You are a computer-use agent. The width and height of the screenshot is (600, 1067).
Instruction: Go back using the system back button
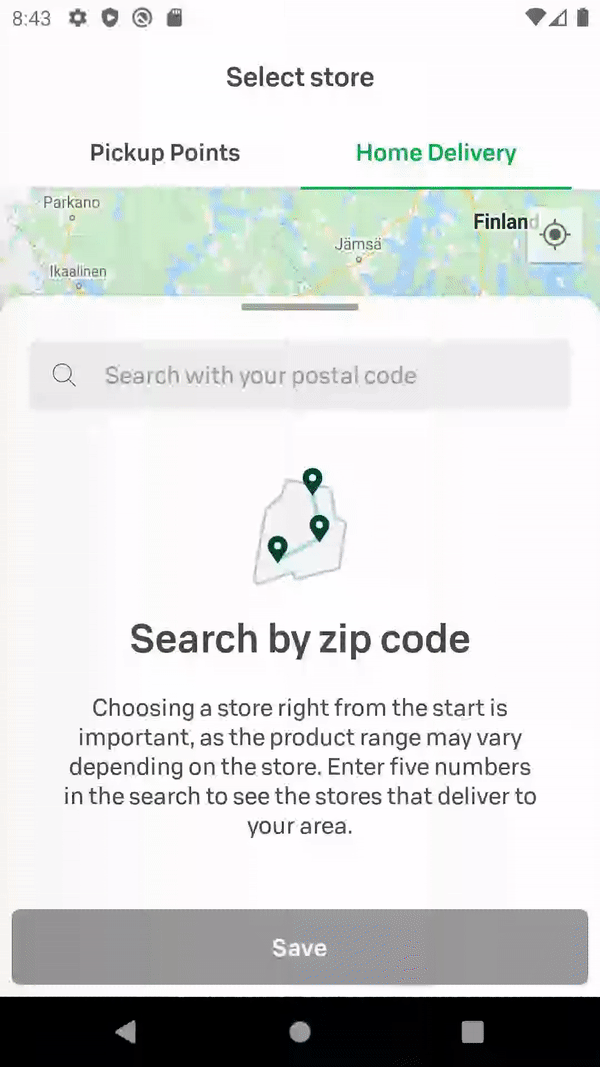pos(126,1032)
